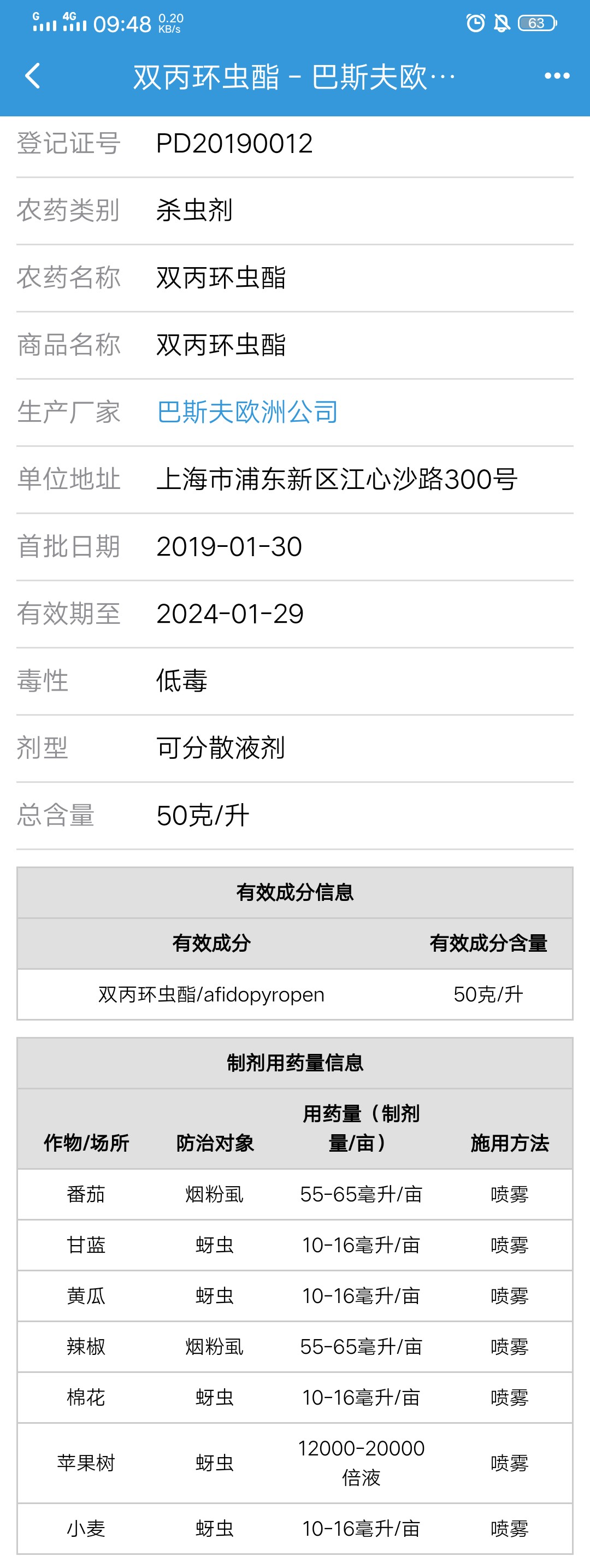
Task: Tap the 有效成分含量 column header
Action: click(x=488, y=944)
